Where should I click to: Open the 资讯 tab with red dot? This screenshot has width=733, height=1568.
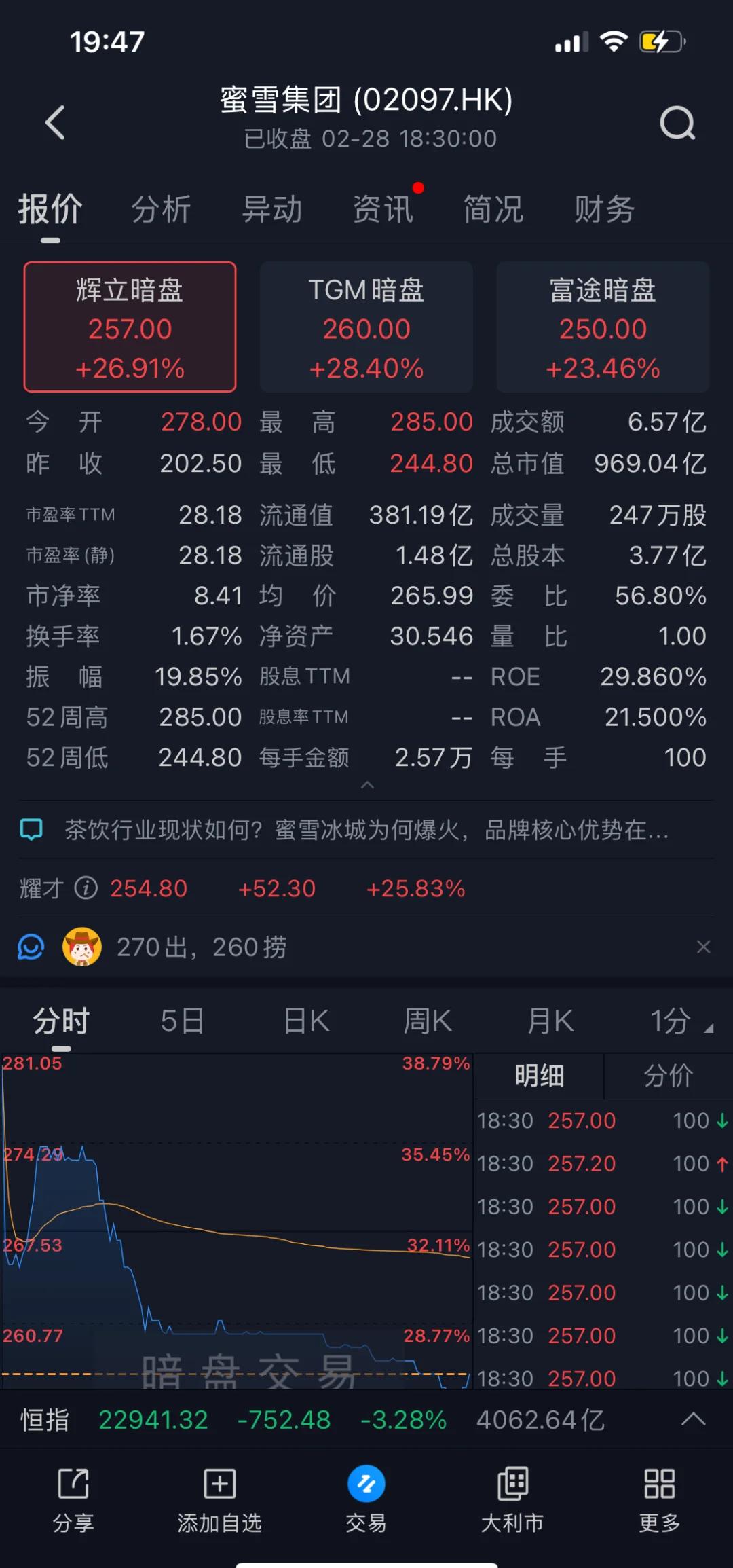point(383,209)
